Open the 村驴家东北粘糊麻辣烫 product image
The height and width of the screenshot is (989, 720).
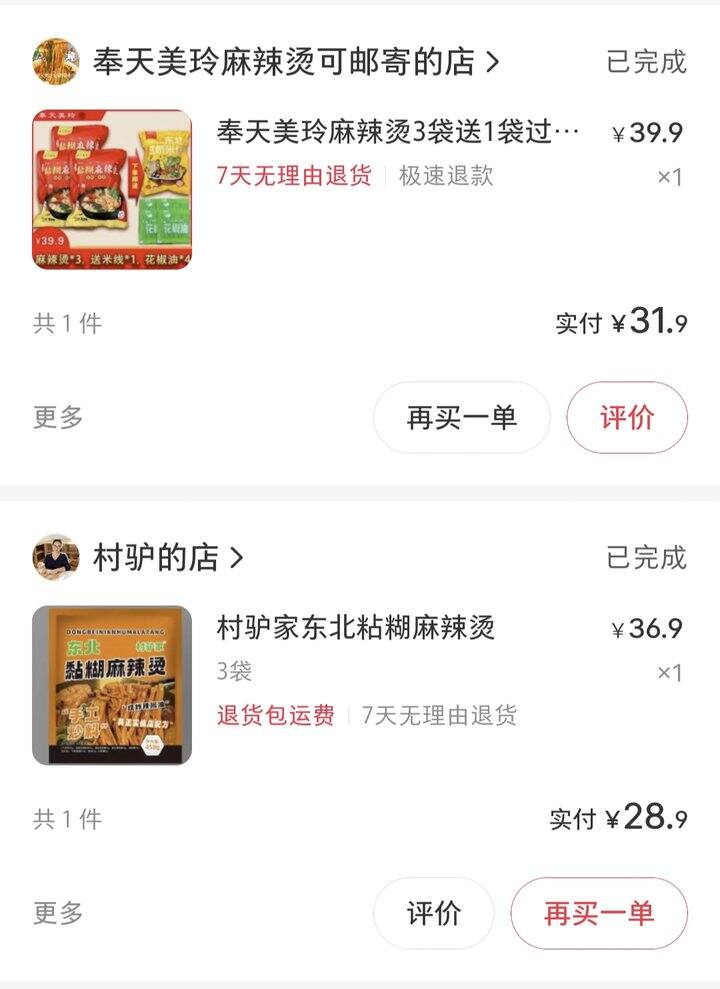pyautogui.click(x=112, y=685)
